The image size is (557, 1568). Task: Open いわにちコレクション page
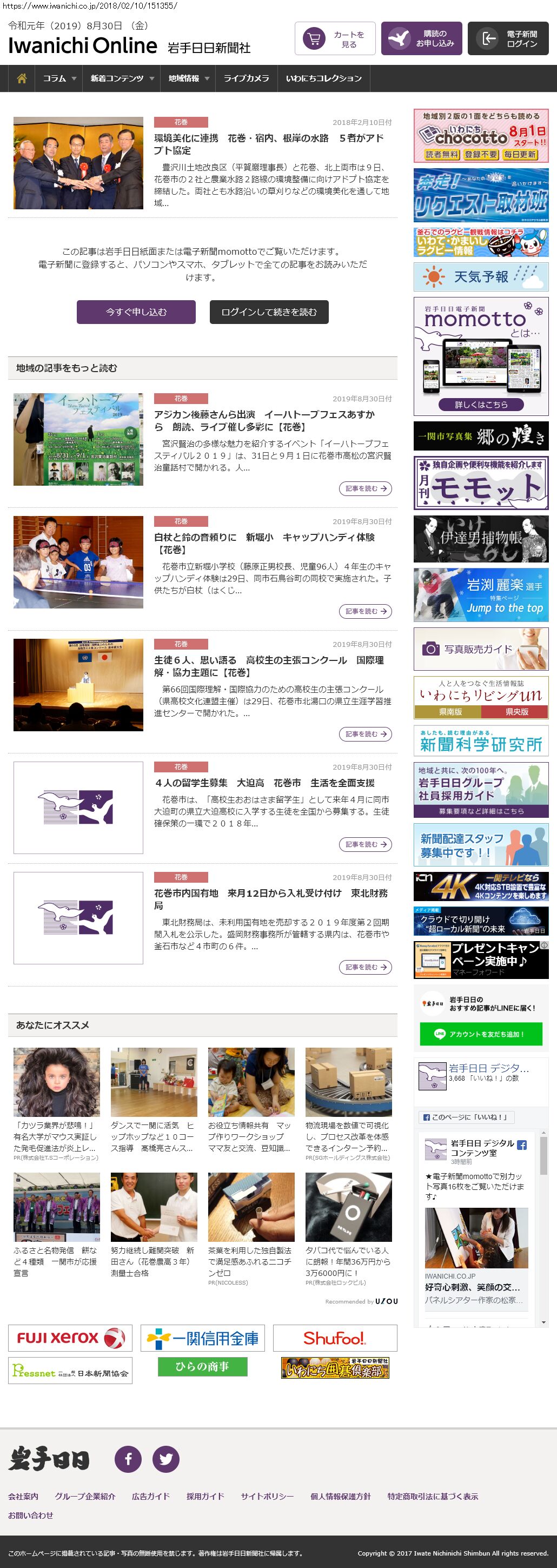tap(323, 78)
